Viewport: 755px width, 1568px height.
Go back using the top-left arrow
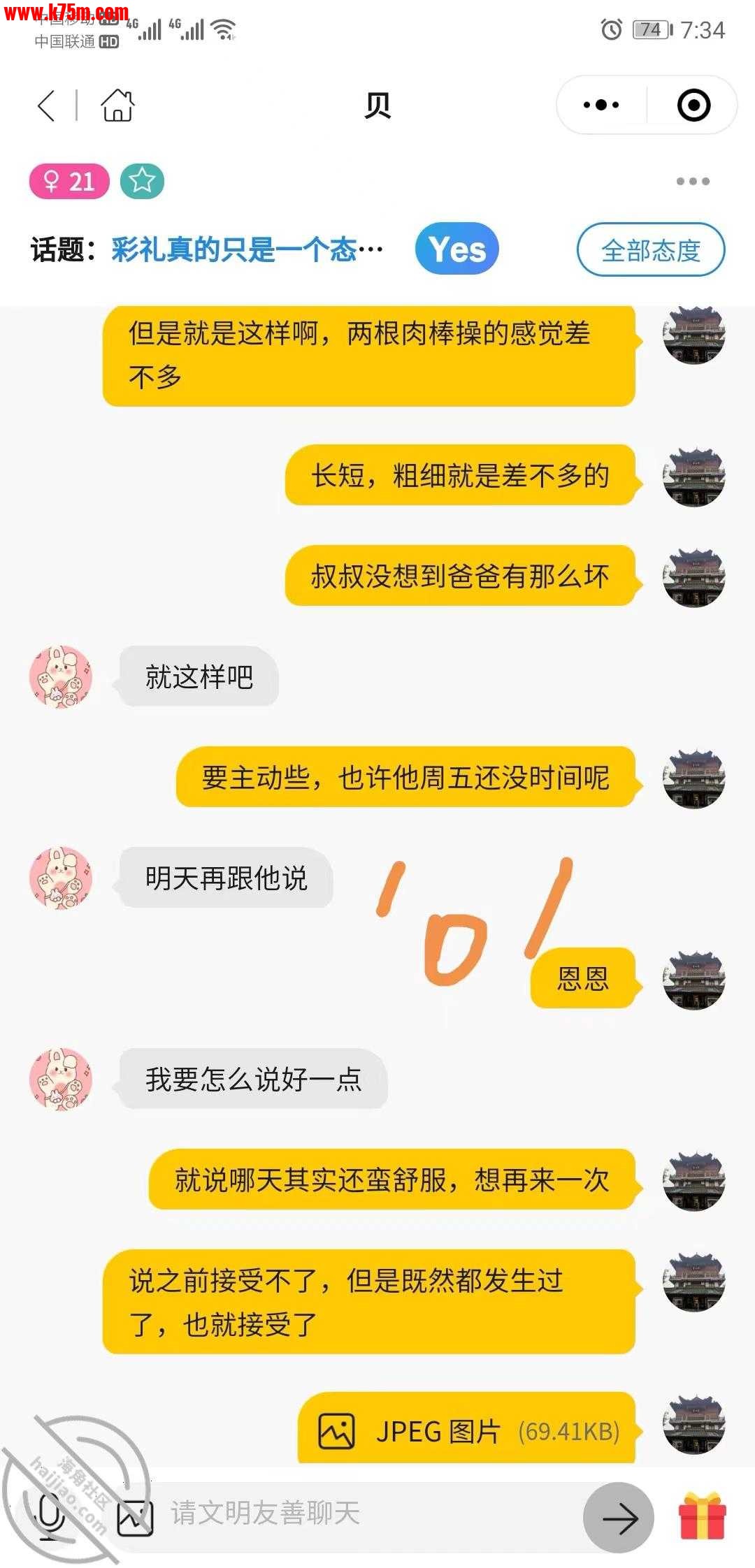tap(46, 106)
